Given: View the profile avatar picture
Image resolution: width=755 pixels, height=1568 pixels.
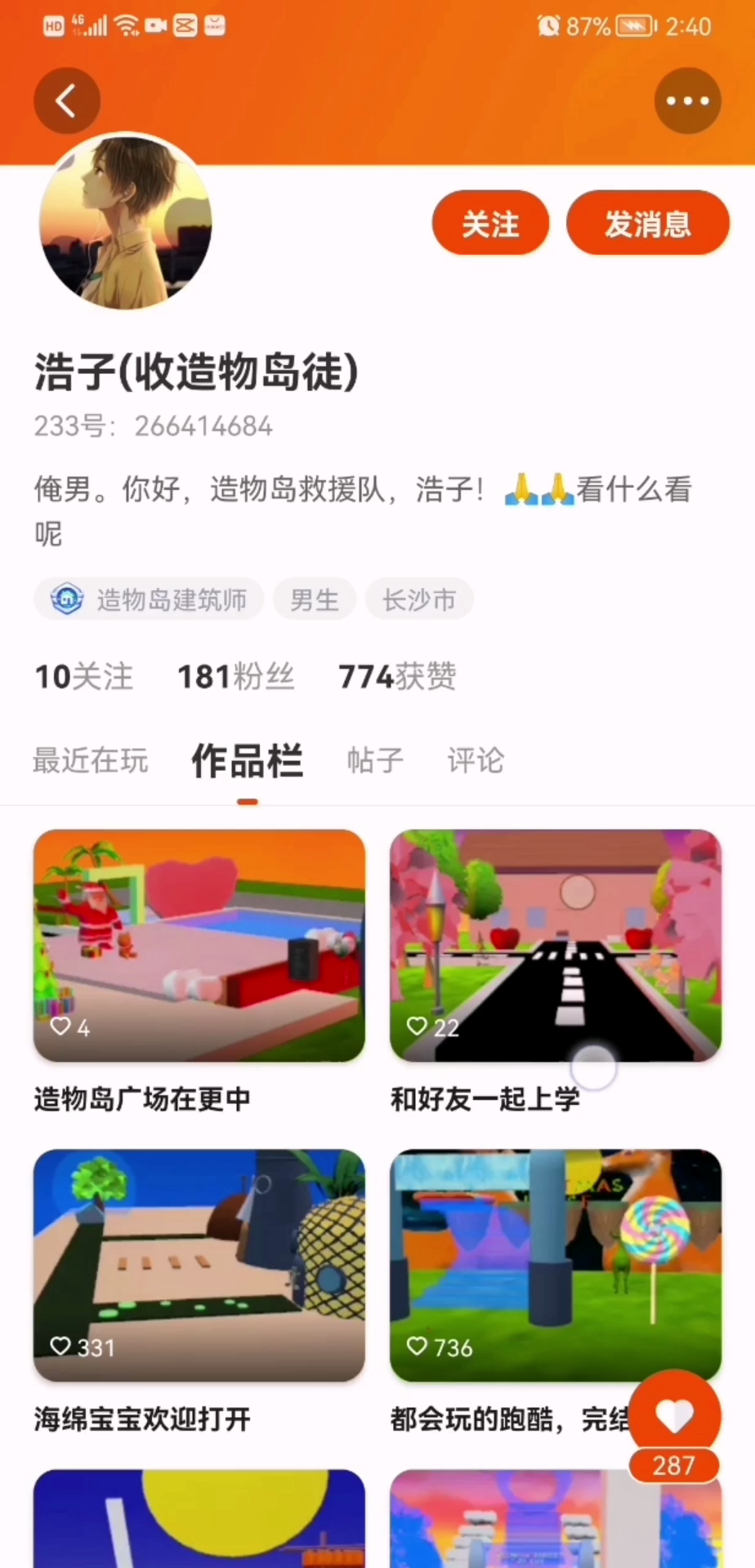Looking at the screenshot, I should click(126, 223).
